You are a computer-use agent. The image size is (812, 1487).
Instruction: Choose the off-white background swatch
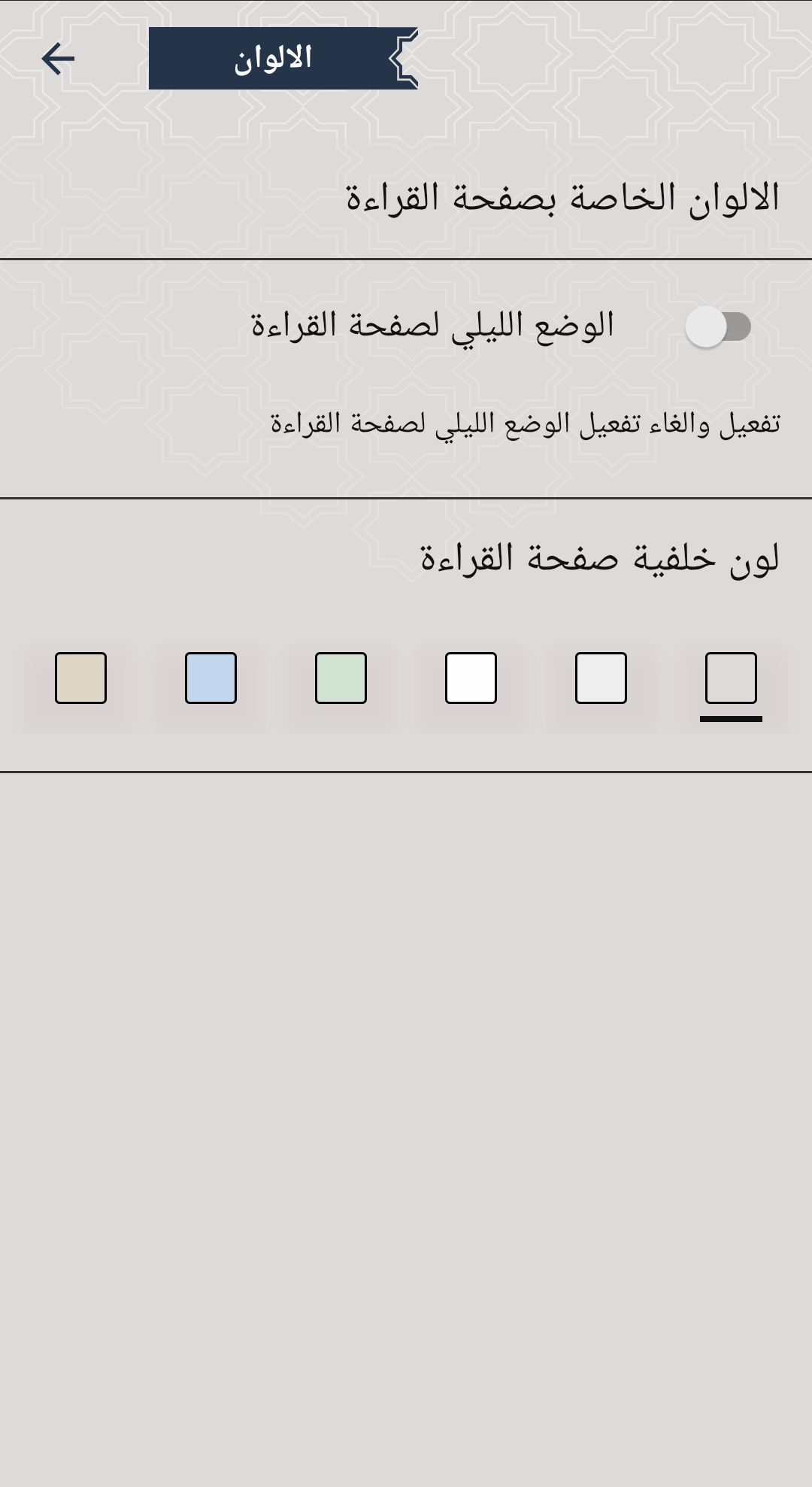tap(601, 678)
